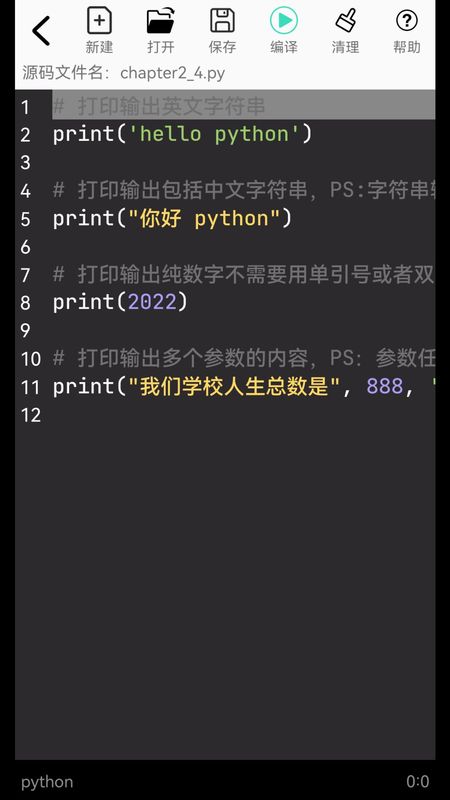
Task: Go back using the left arrow
Action: tap(41, 31)
